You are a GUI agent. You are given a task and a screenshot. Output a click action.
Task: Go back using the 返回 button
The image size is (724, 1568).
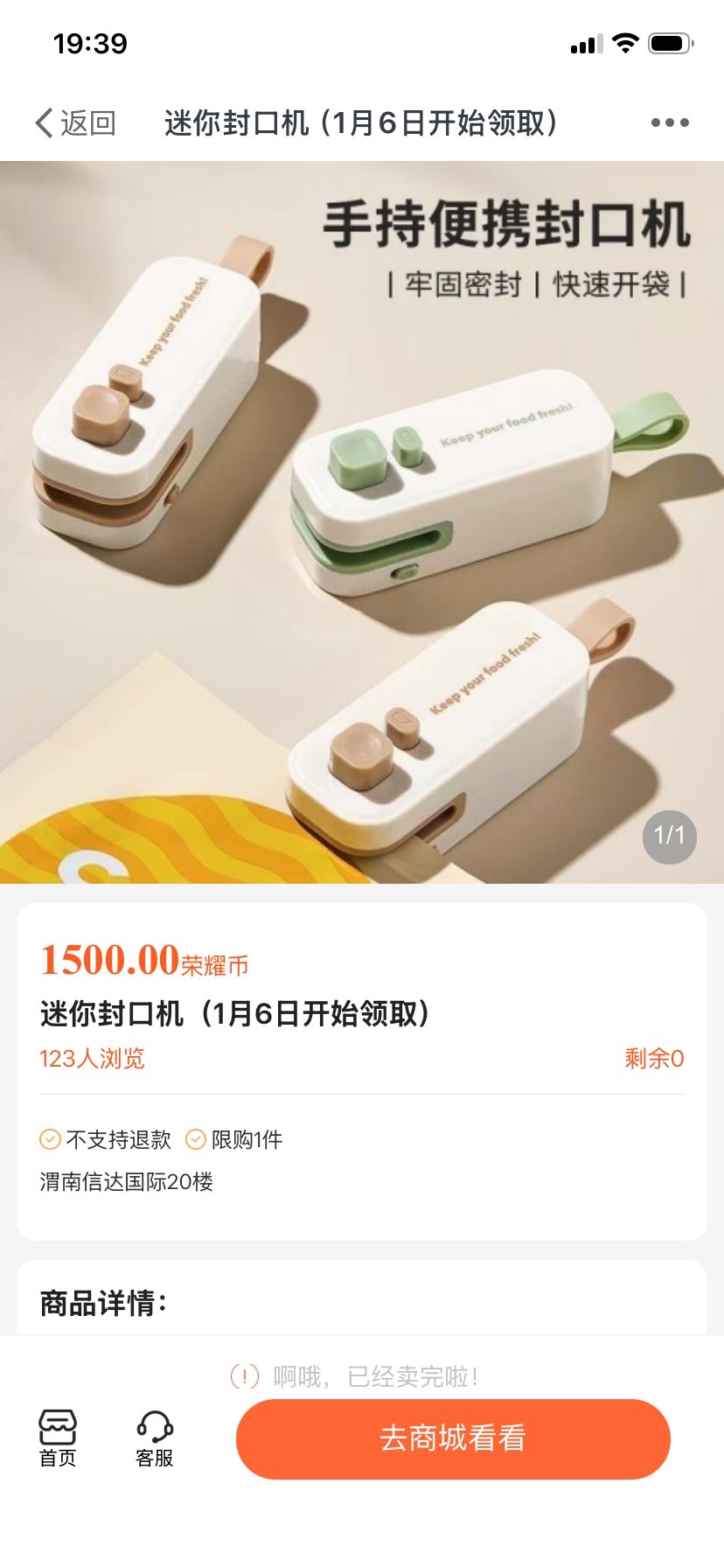75,123
